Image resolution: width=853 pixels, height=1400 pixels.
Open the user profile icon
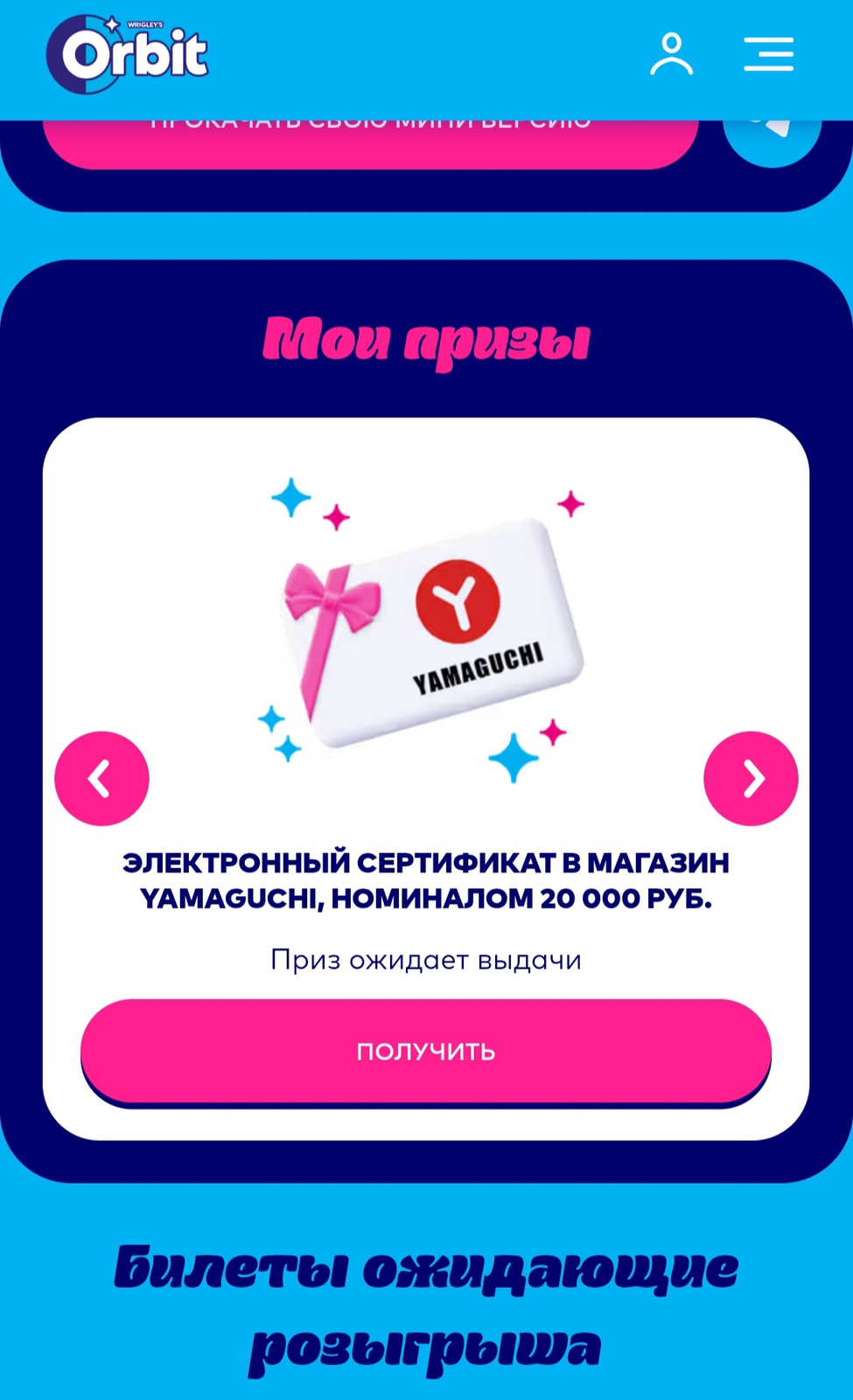coord(671,54)
